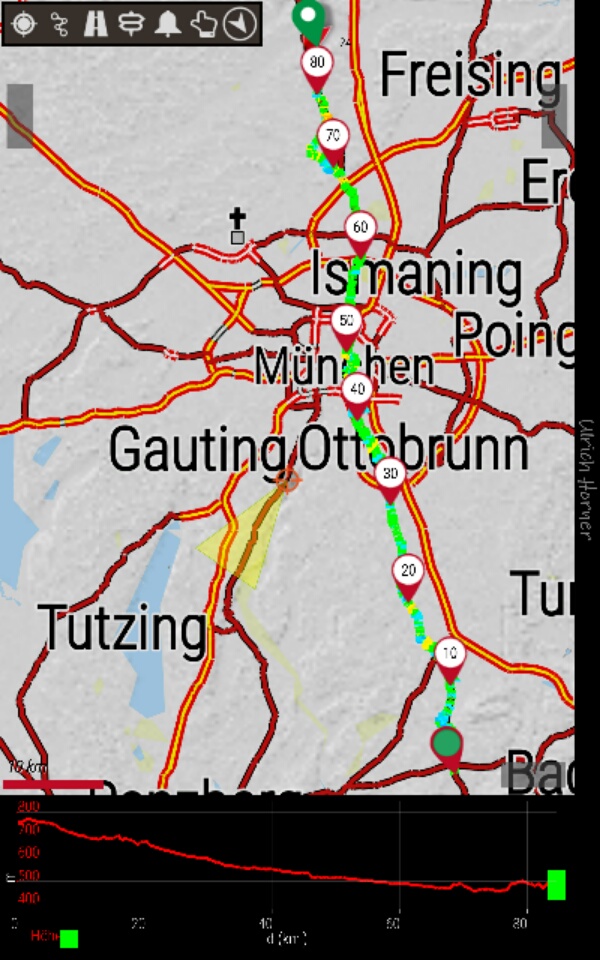Tap the green destination pin at top
Screen dimensions: 600x960
click(308, 22)
